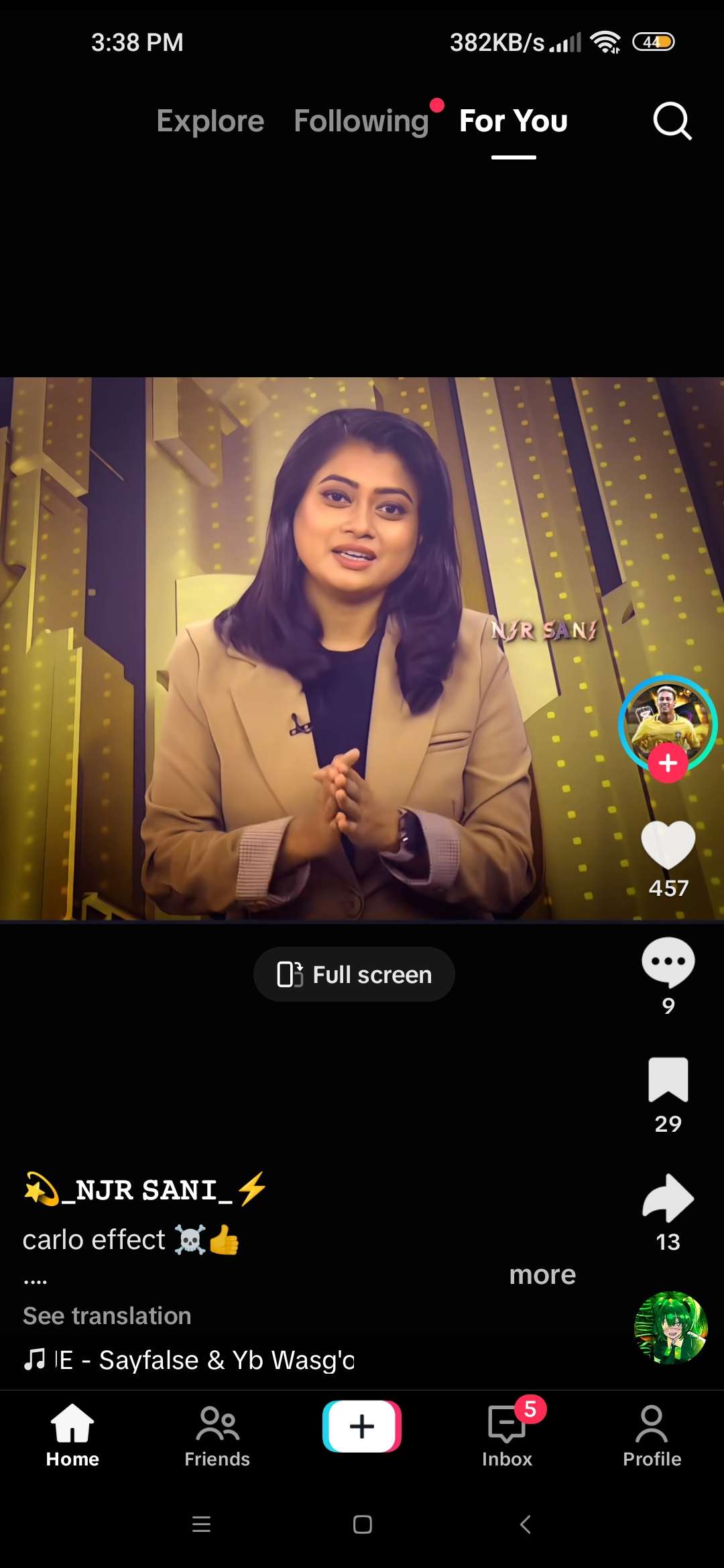Open the Inbox tab
724x1568 pixels.
[x=507, y=1435]
